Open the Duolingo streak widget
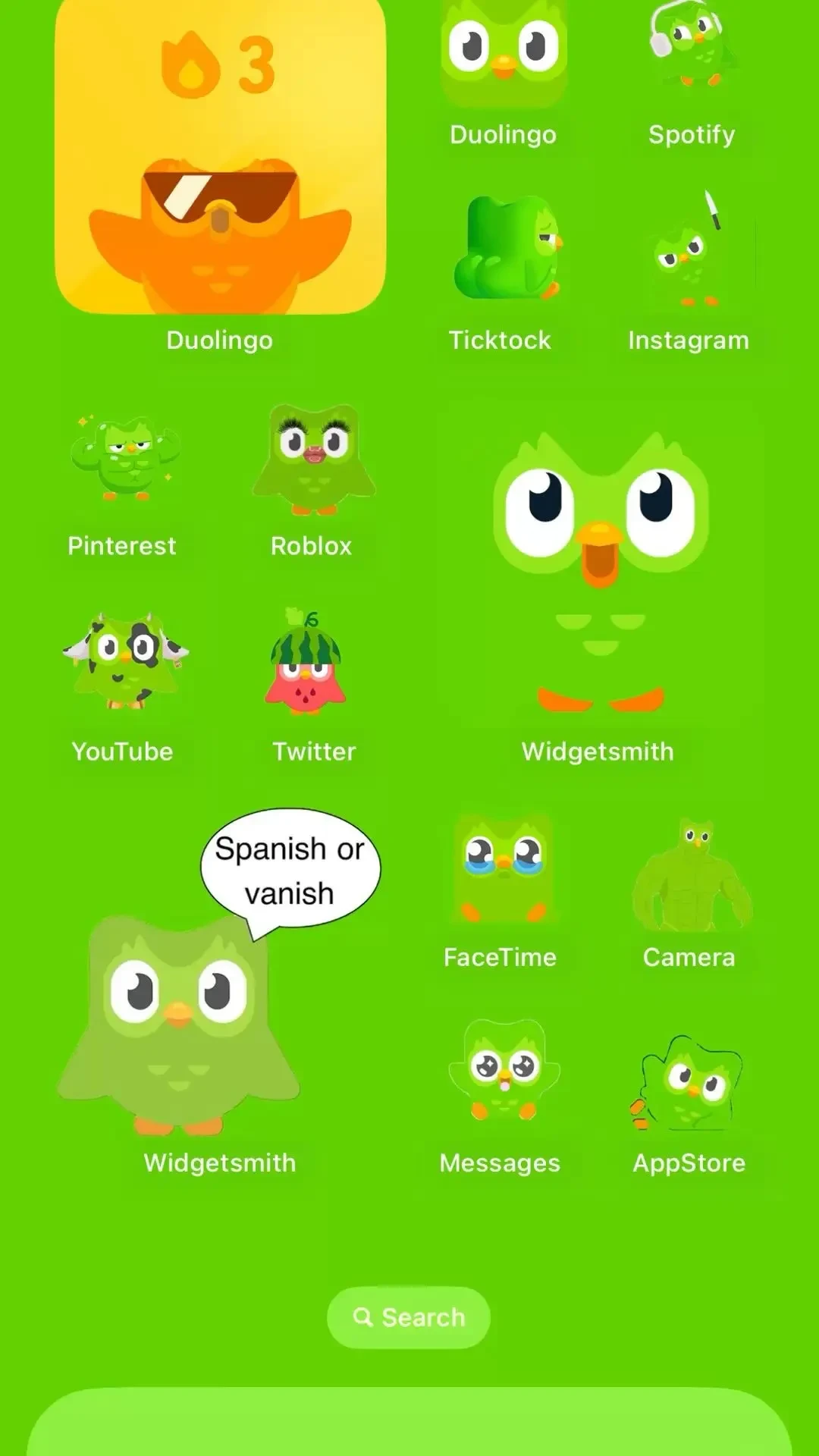This screenshot has height=1456, width=819. click(x=220, y=155)
